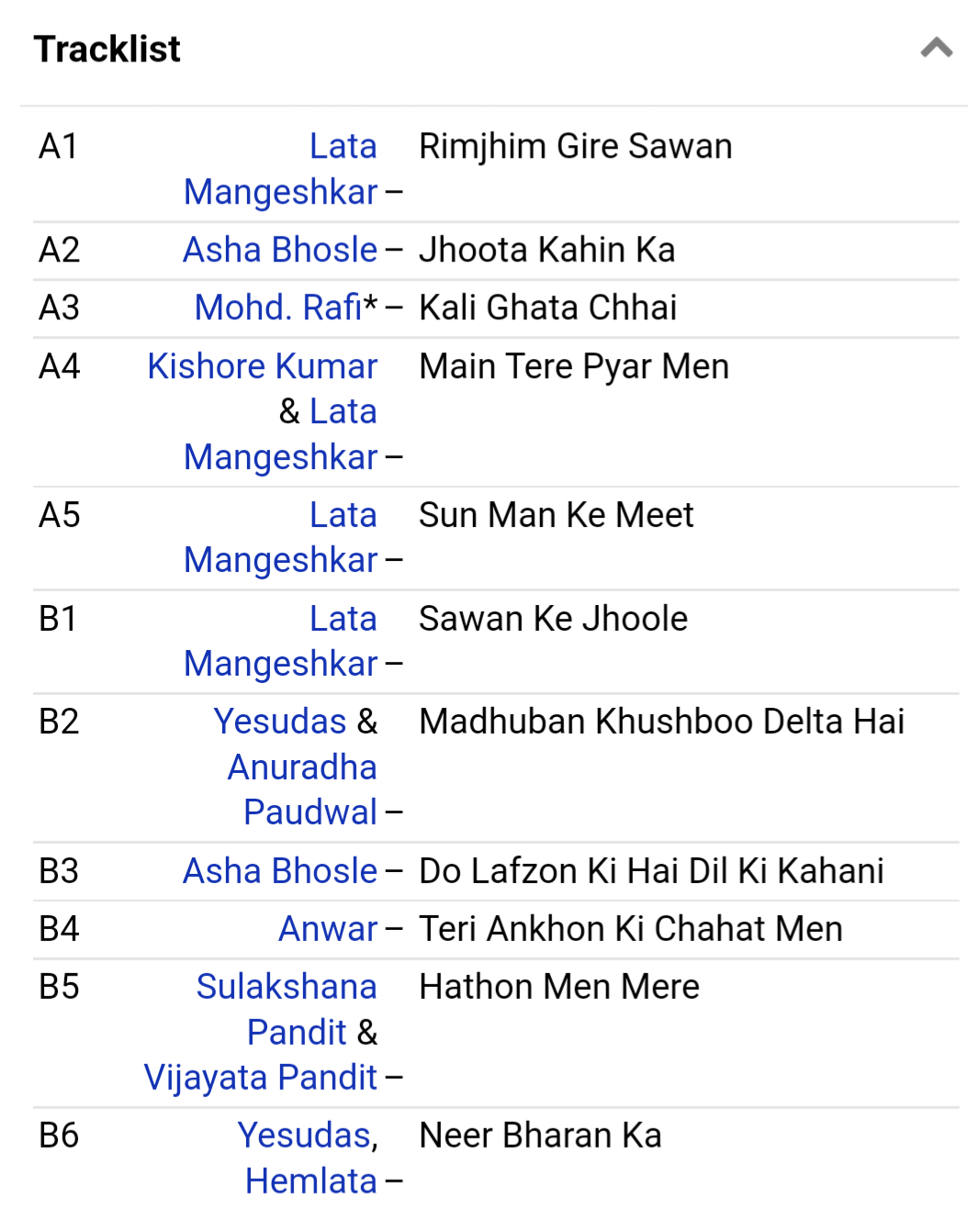Screen dimensions: 968x1232
Task: Open Vijayata Pandit artist link
Action: click(261, 1078)
